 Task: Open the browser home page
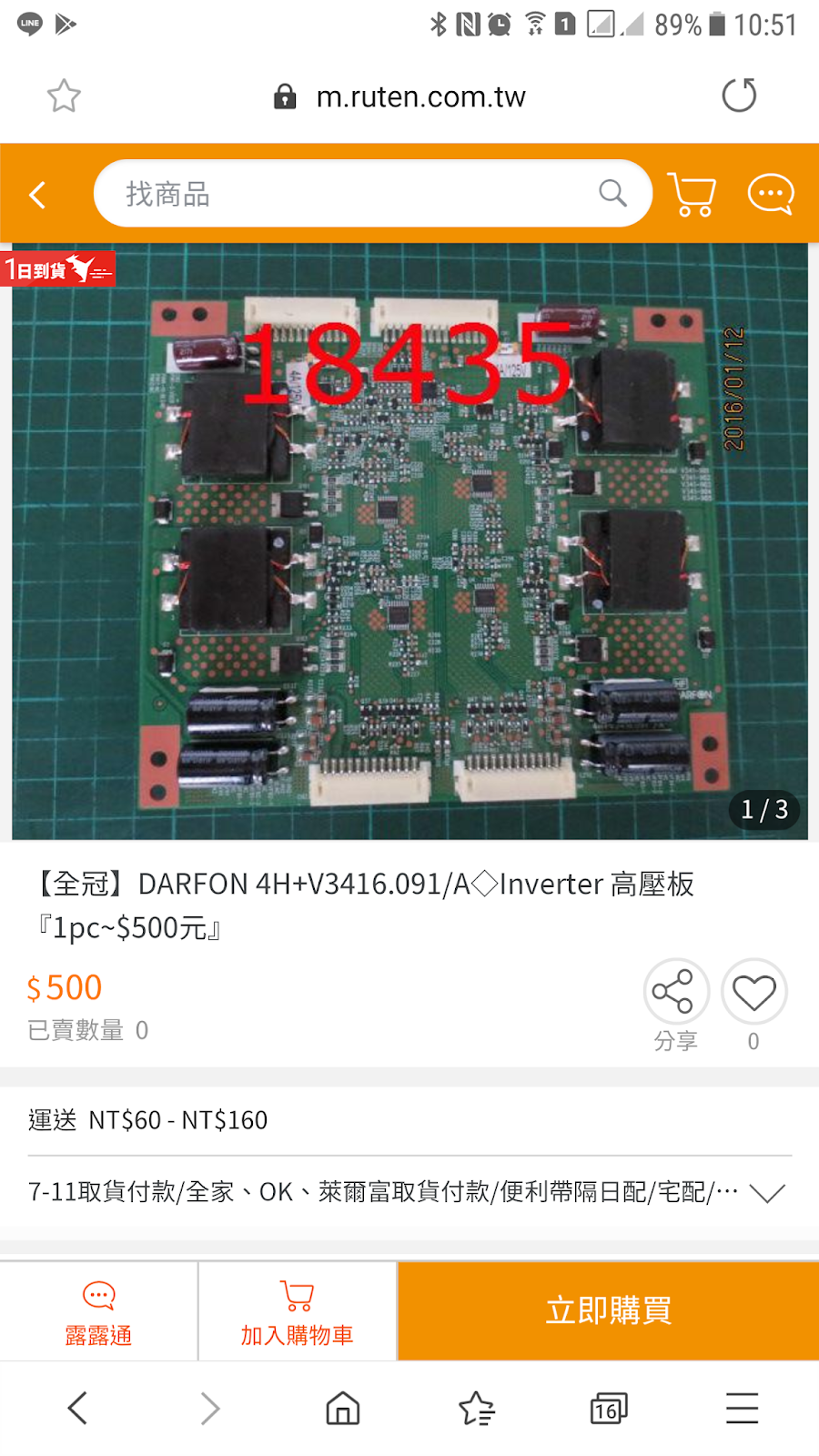point(343,1408)
